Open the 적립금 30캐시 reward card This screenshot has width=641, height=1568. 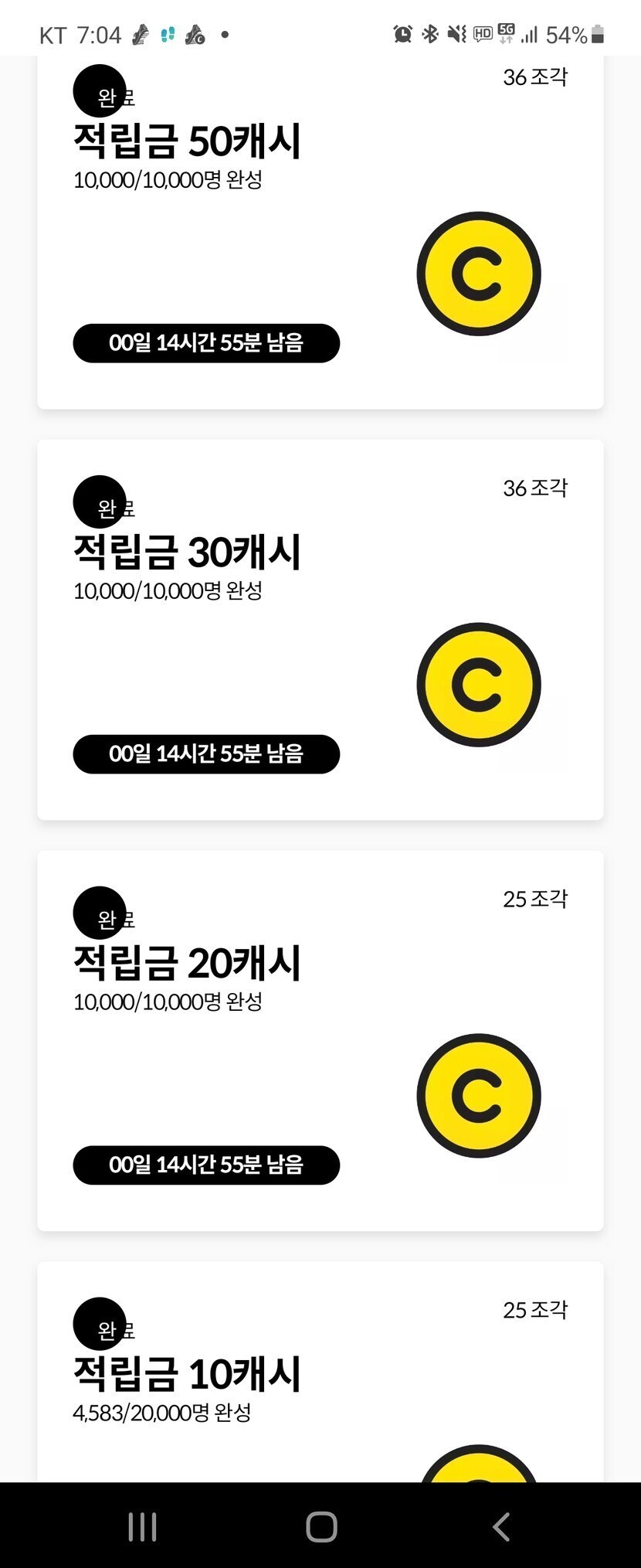320,629
